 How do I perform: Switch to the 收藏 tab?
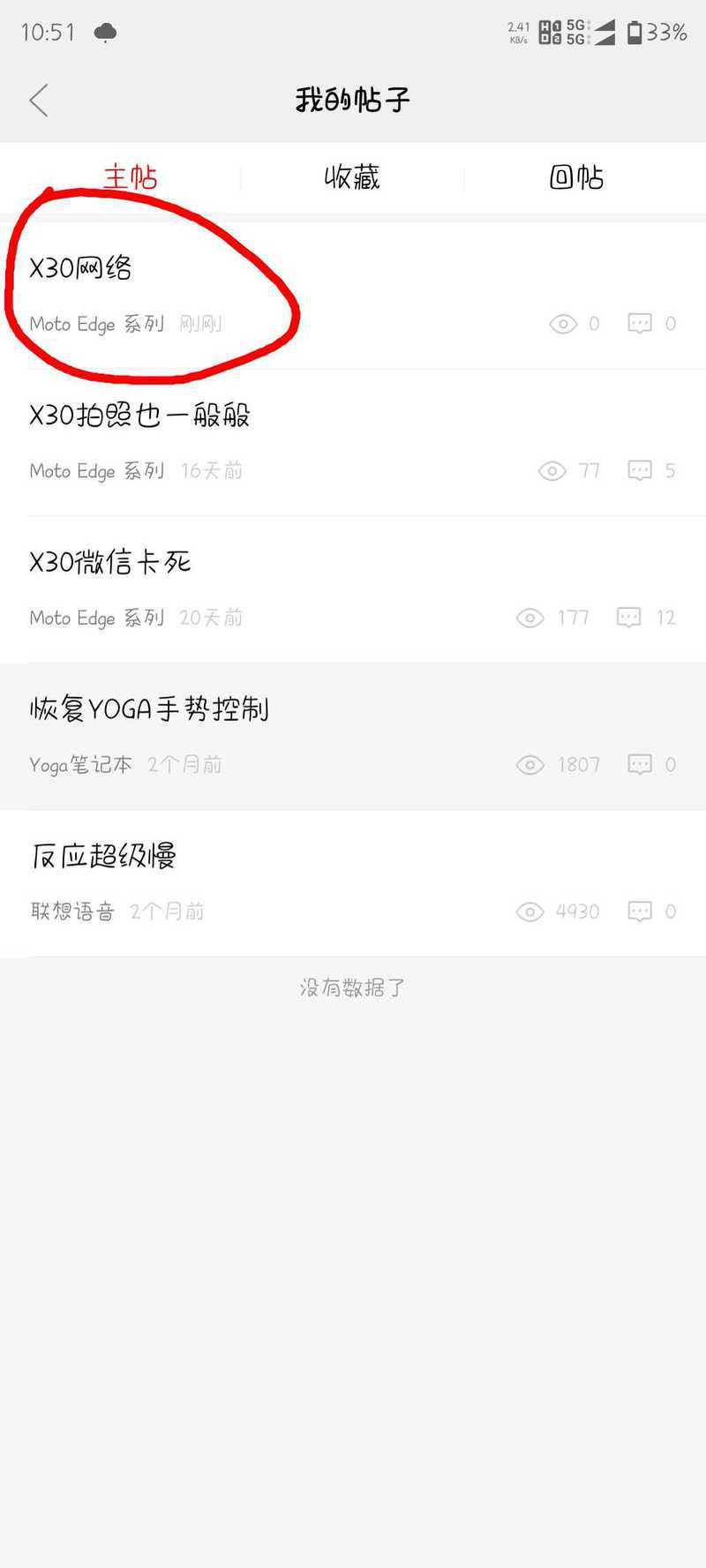(352, 177)
